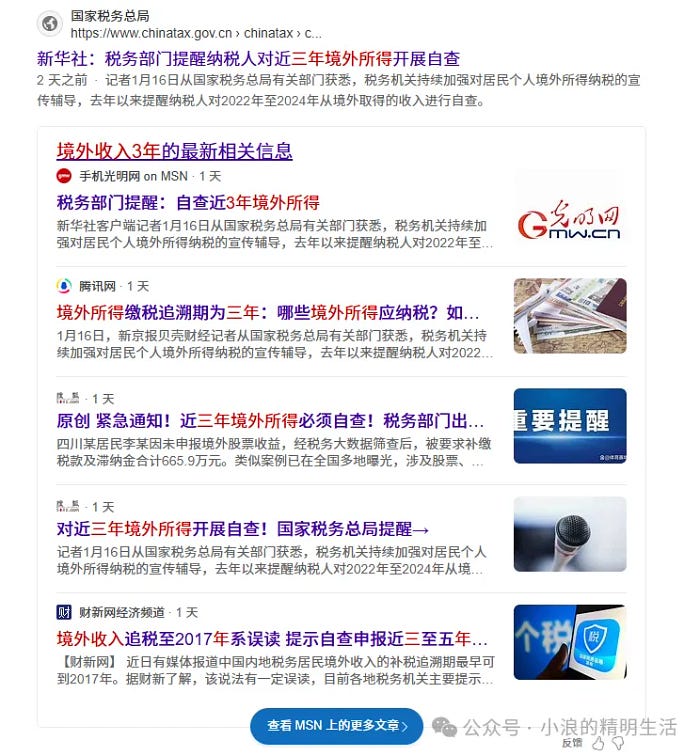The height and width of the screenshot is (756, 700).
Task: Tap the 个税 phone thumbnail image
Action: click(x=569, y=642)
